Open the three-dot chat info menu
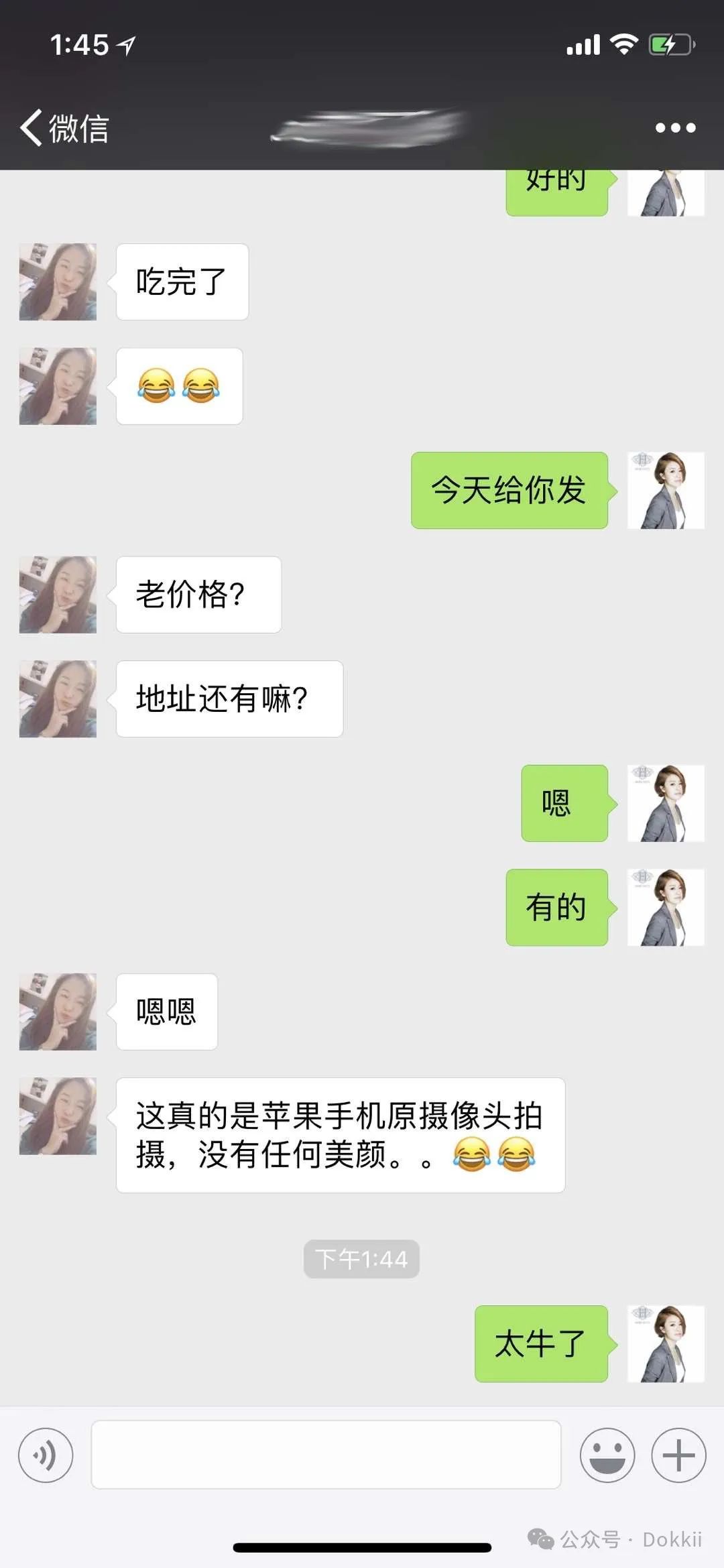 tap(675, 127)
